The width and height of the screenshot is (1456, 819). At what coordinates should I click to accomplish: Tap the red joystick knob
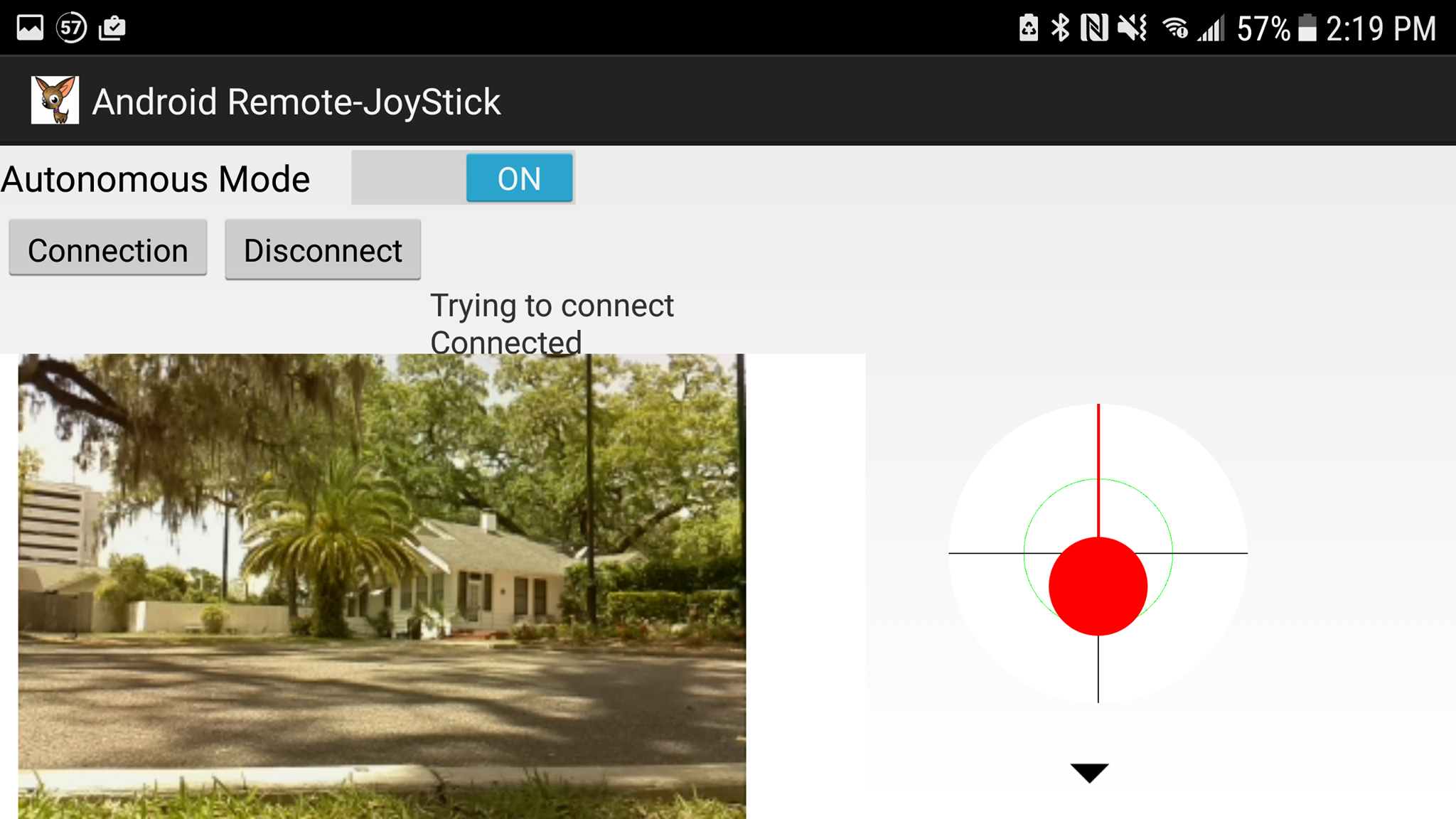(x=1098, y=586)
